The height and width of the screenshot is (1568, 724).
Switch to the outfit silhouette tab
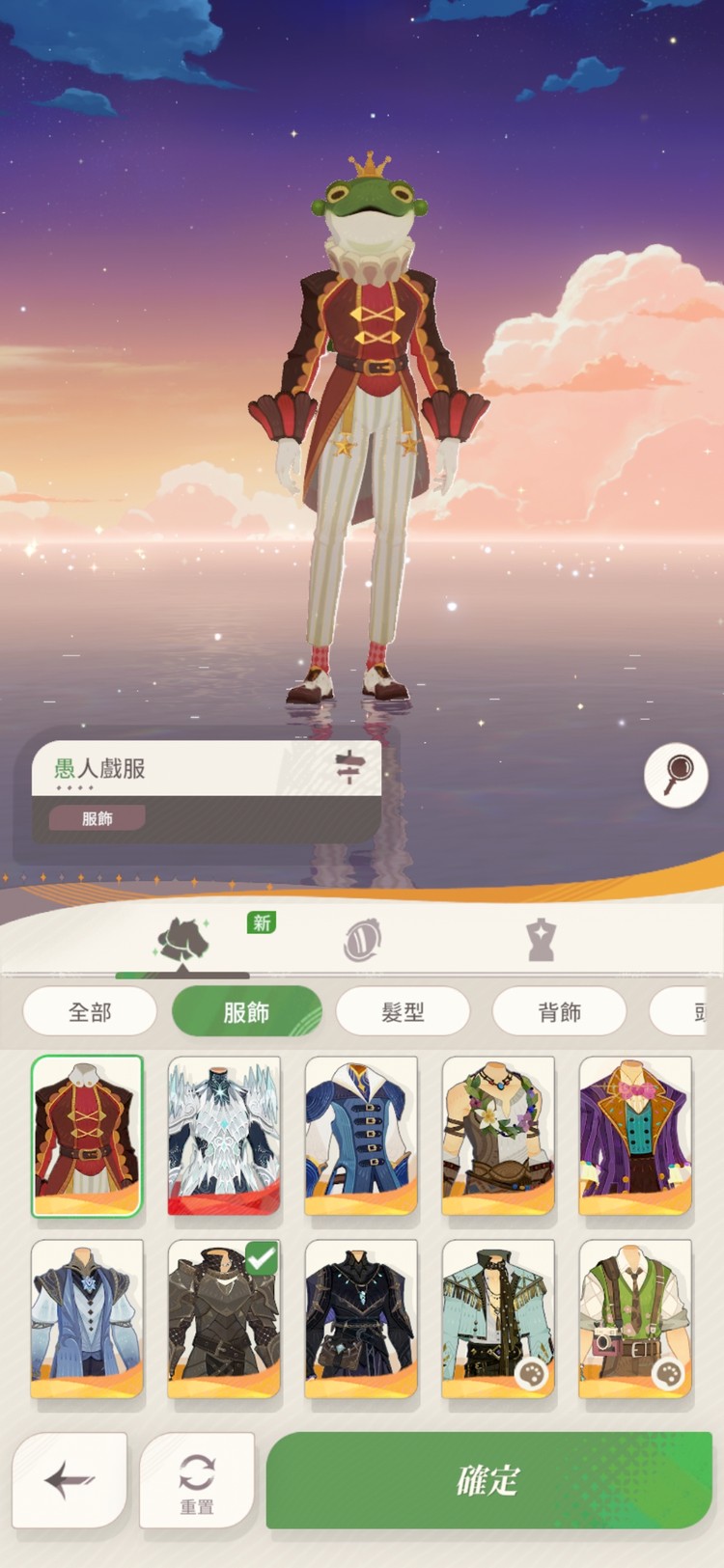coord(183,941)
